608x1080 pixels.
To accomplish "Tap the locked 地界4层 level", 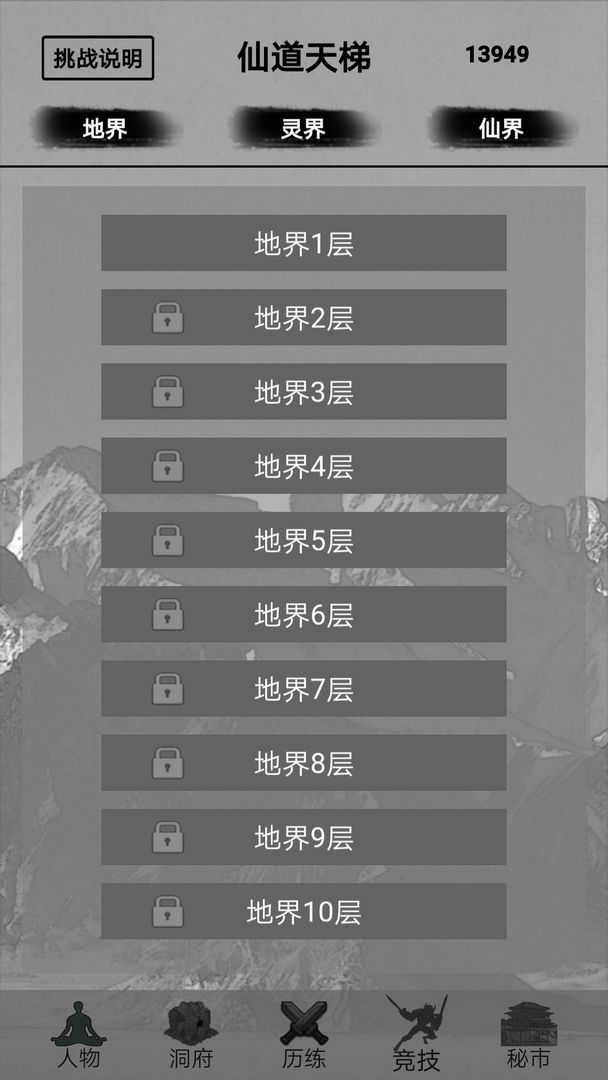I will (303, 466).
